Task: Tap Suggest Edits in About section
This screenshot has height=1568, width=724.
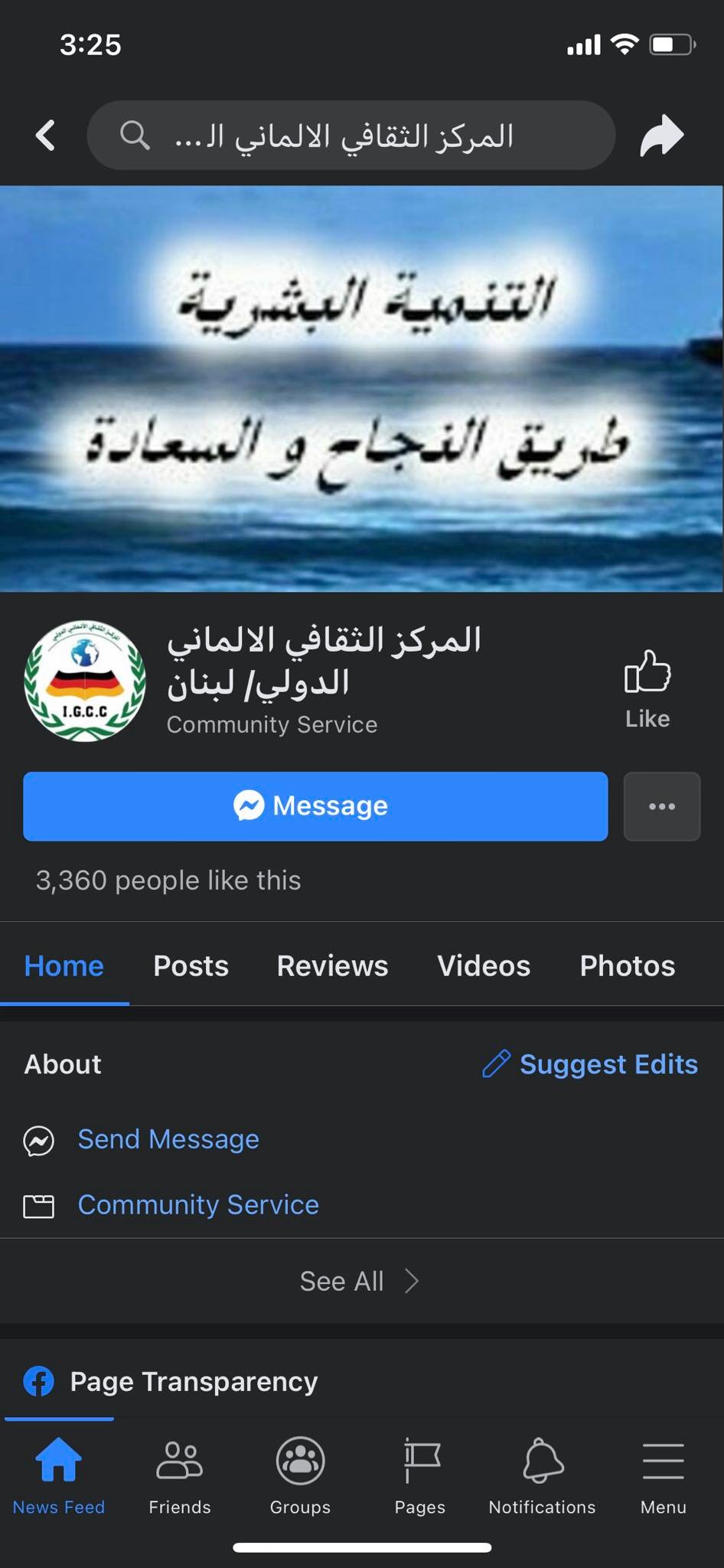Action: click(x=590, y=1064)
